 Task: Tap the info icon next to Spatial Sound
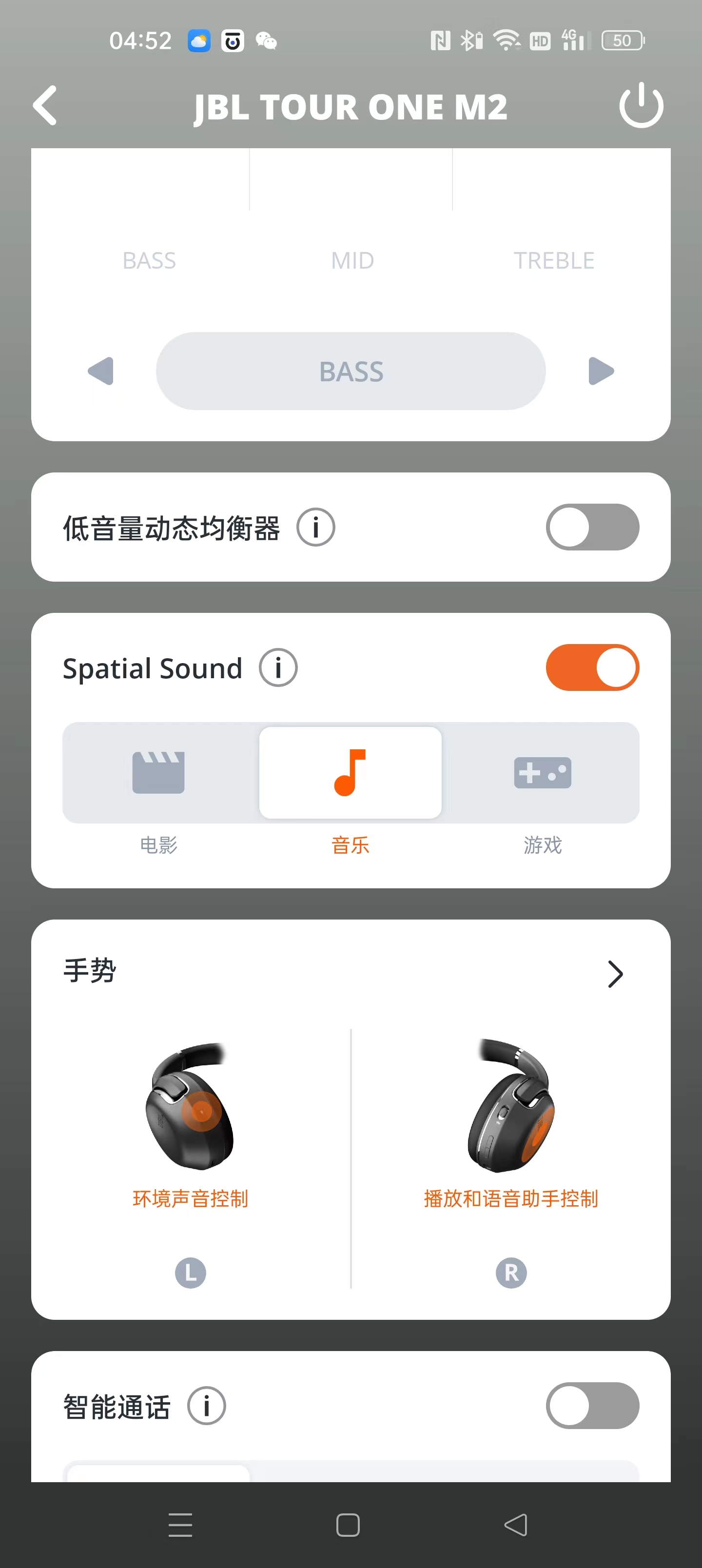tap(278, 668)
